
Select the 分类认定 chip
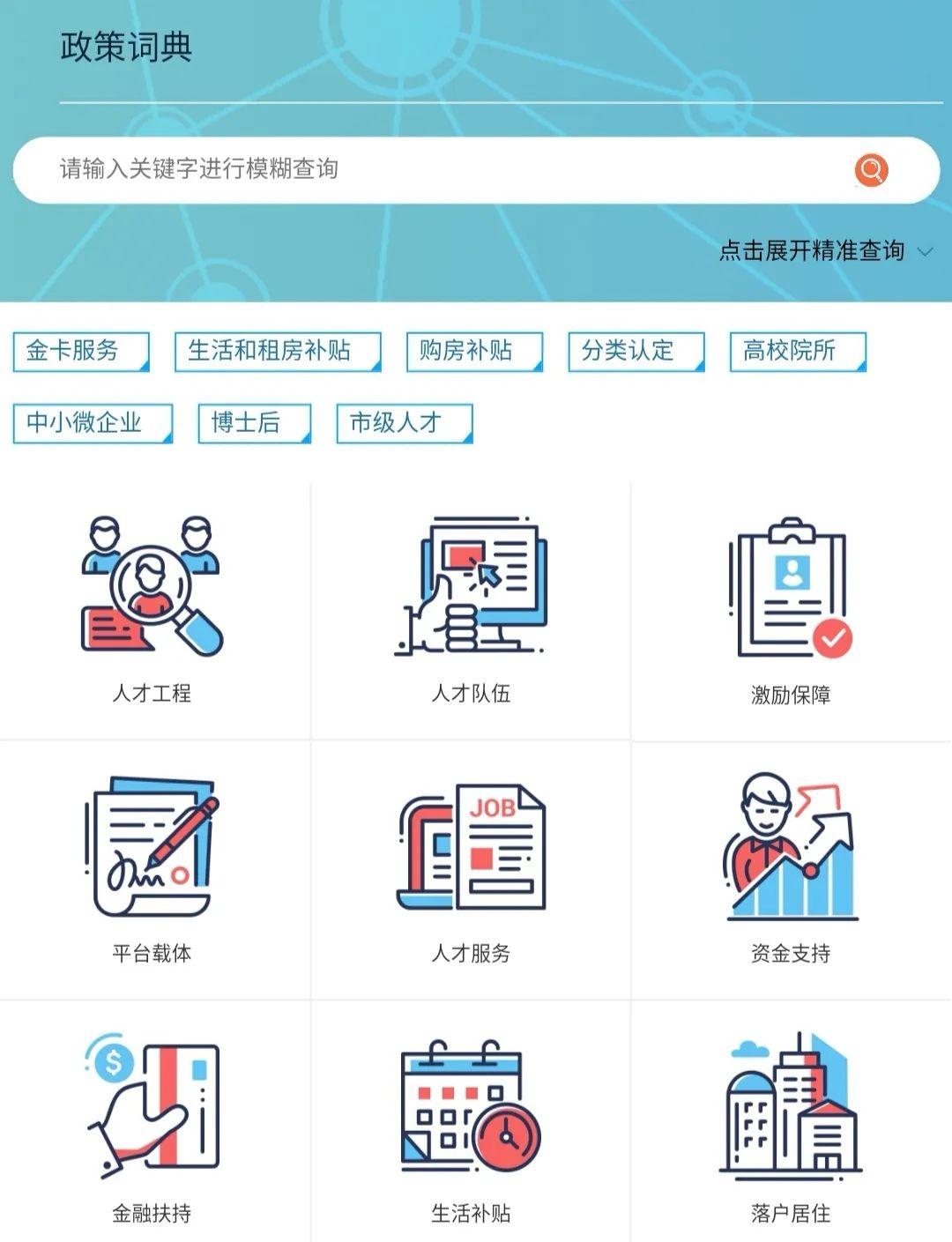point(636,352)
